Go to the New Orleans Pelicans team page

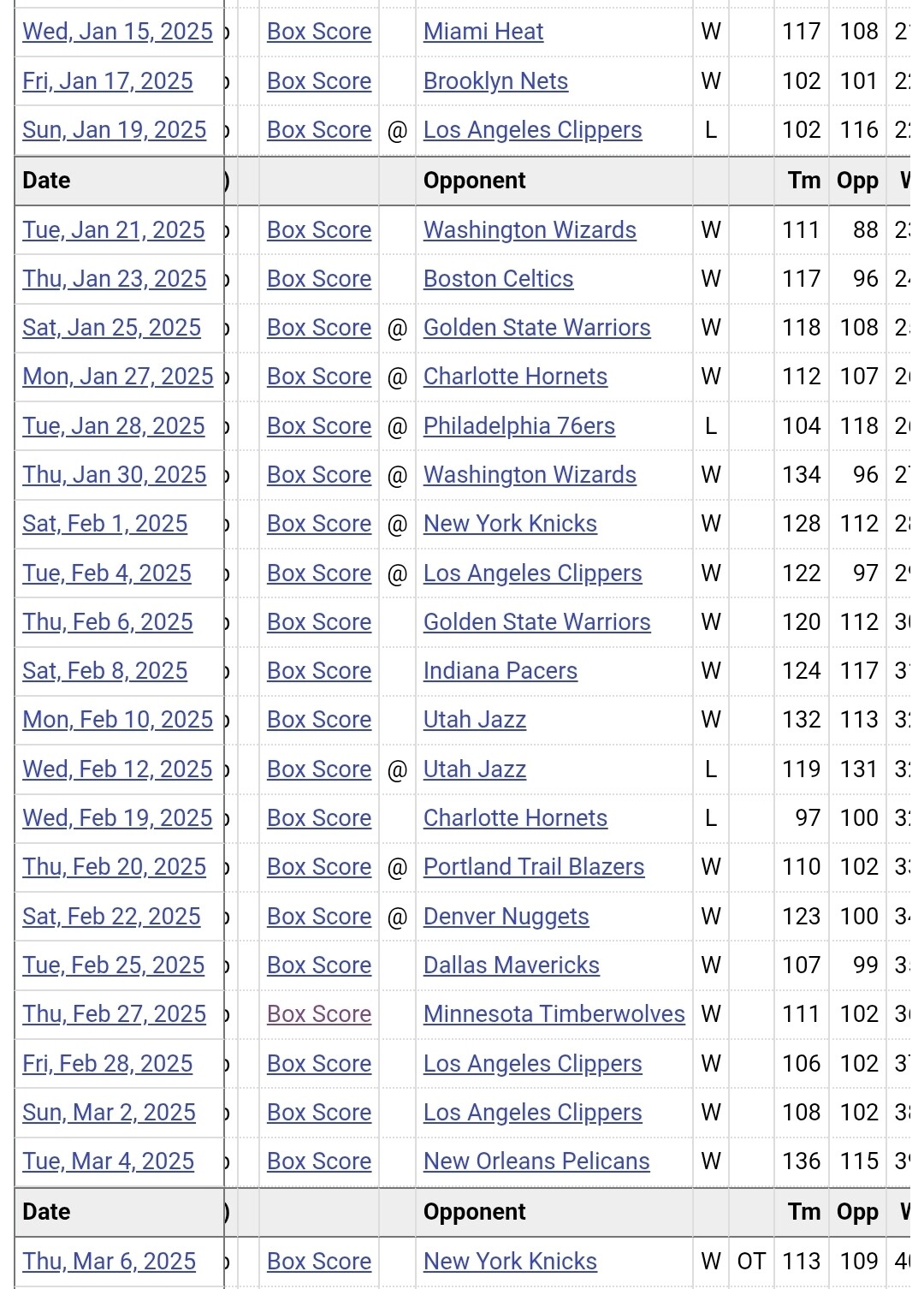click(536, 1161)
